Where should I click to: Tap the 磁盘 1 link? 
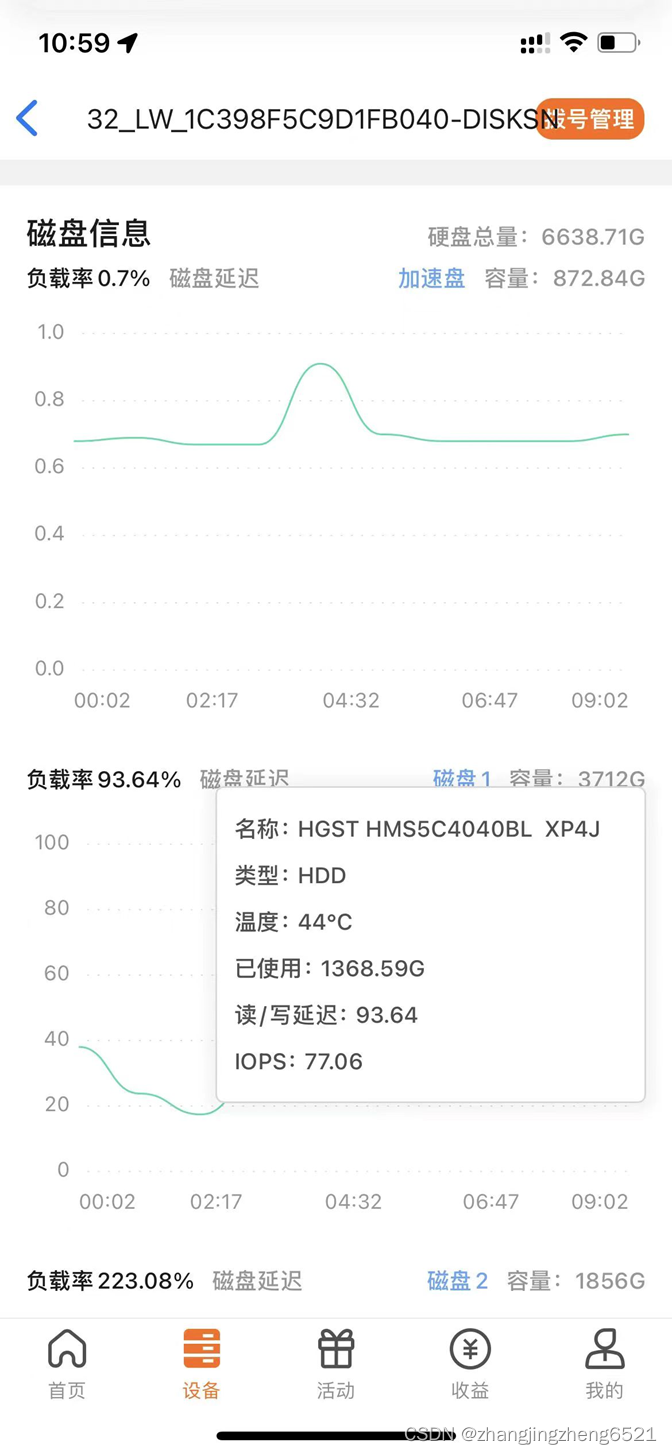[462, 779]
